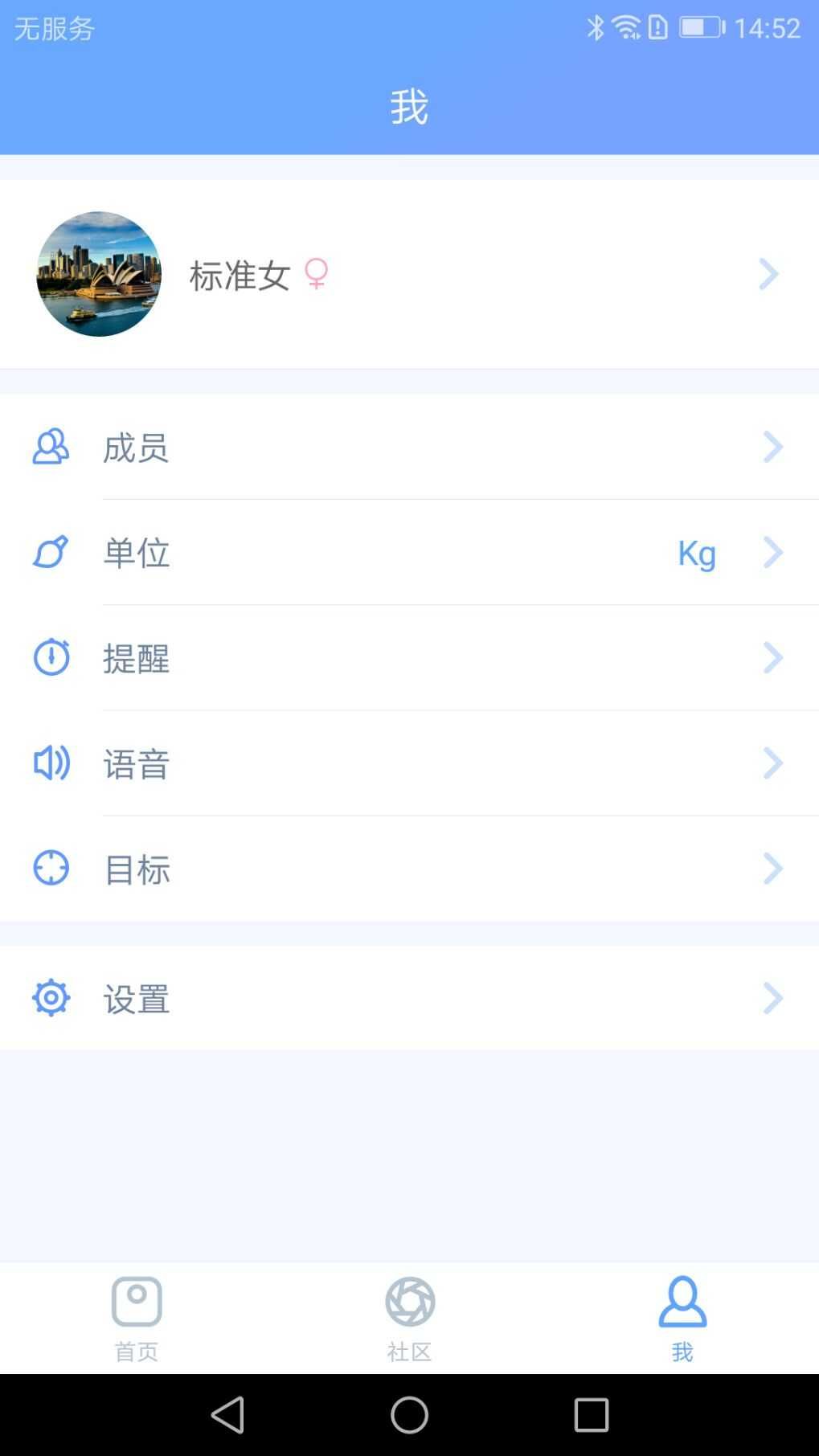Click the 成员 (members) icon
Viewport: 819px width, 1456px height.
(51, 448)
